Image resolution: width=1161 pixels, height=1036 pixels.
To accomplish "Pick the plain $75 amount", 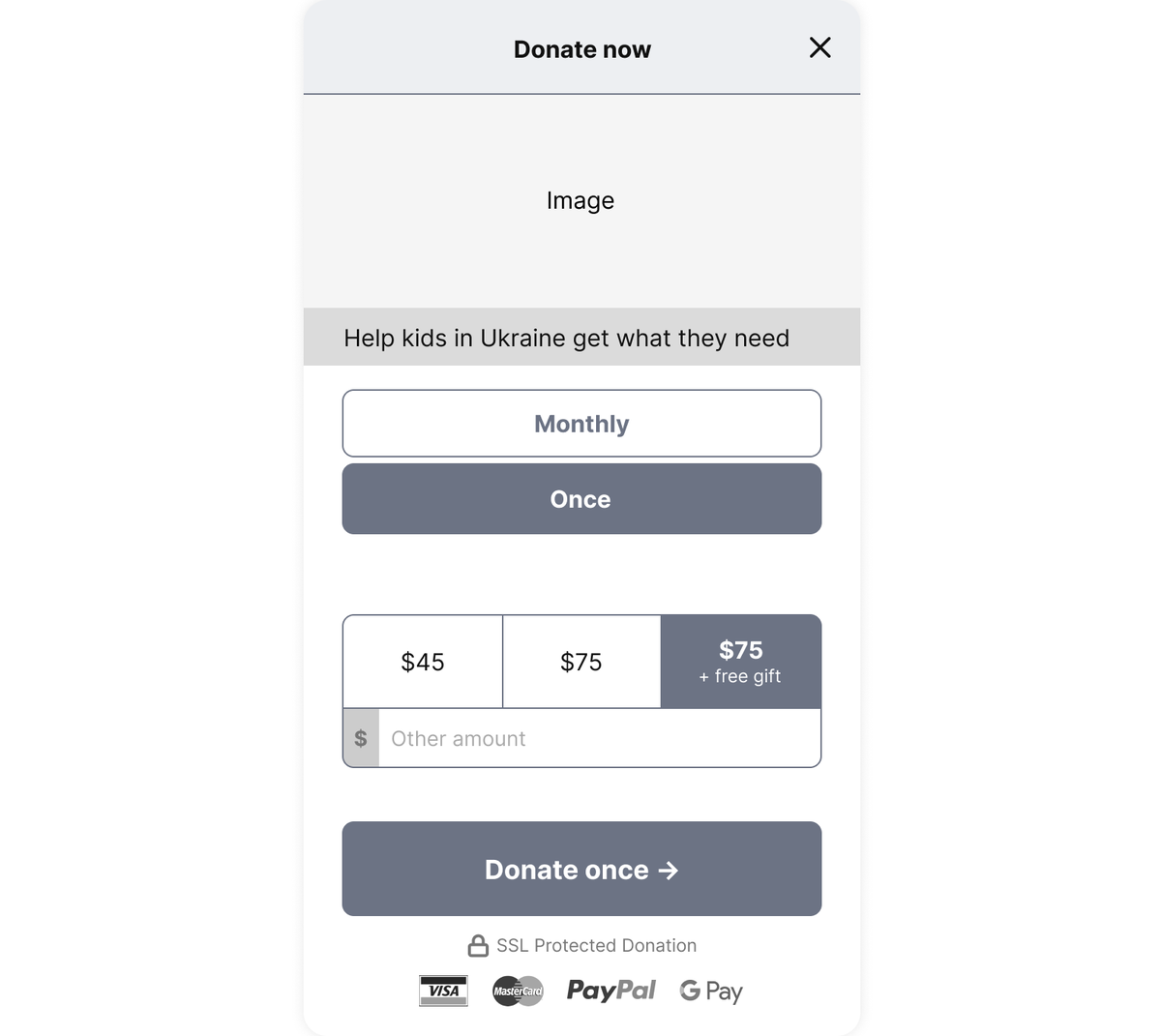I will pos(581,662).
